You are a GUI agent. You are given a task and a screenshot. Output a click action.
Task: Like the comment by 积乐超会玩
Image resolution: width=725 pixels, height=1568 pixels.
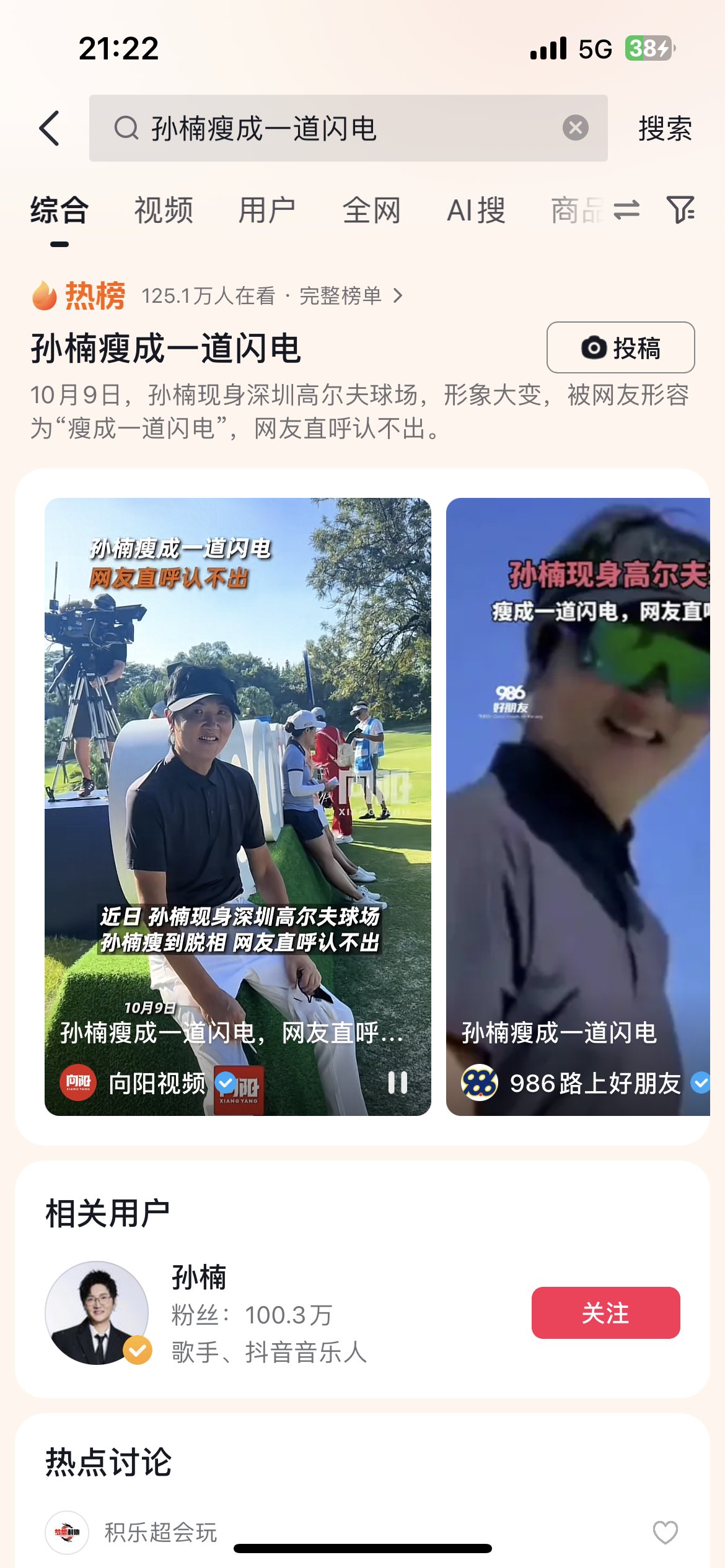(x=665, y=1533)
